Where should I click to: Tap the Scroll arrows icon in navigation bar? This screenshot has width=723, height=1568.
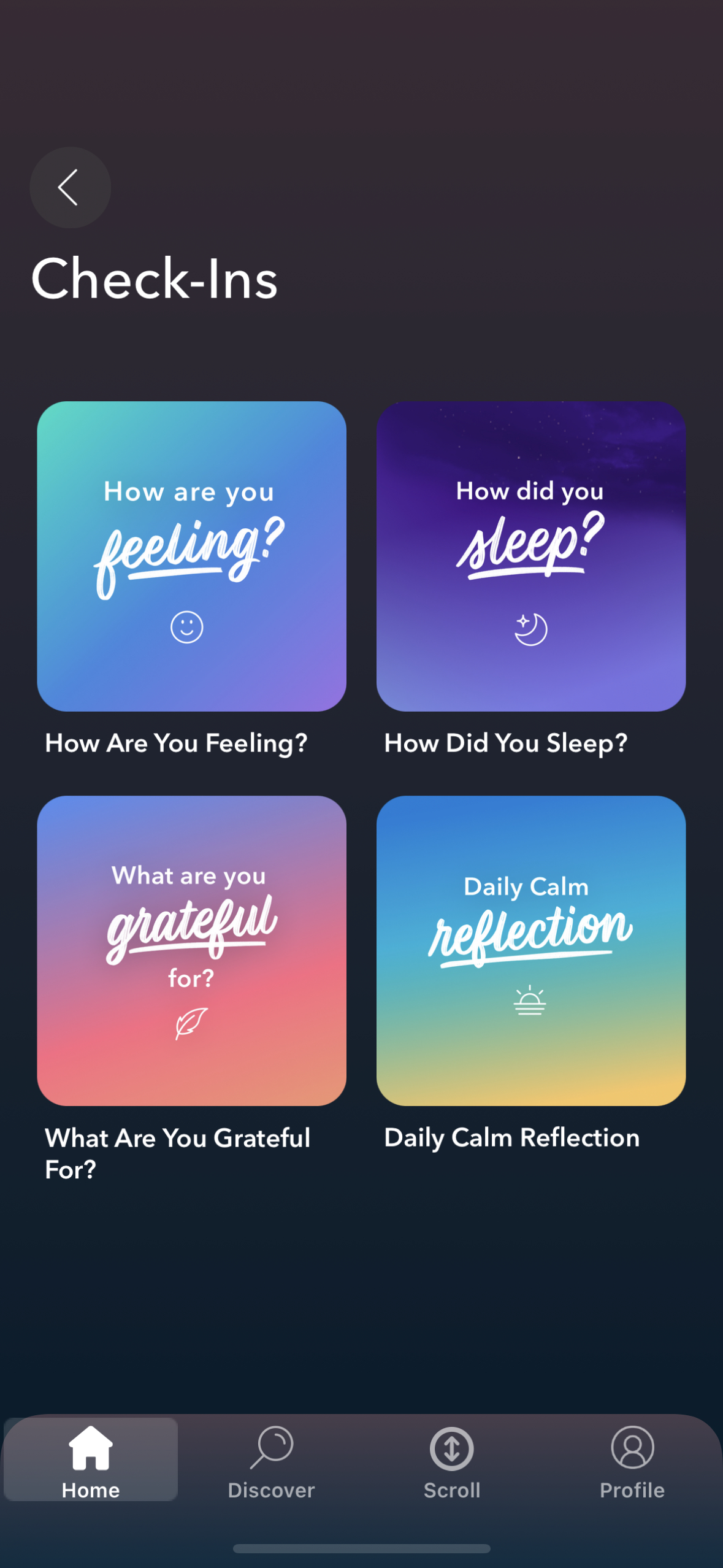451,1447
